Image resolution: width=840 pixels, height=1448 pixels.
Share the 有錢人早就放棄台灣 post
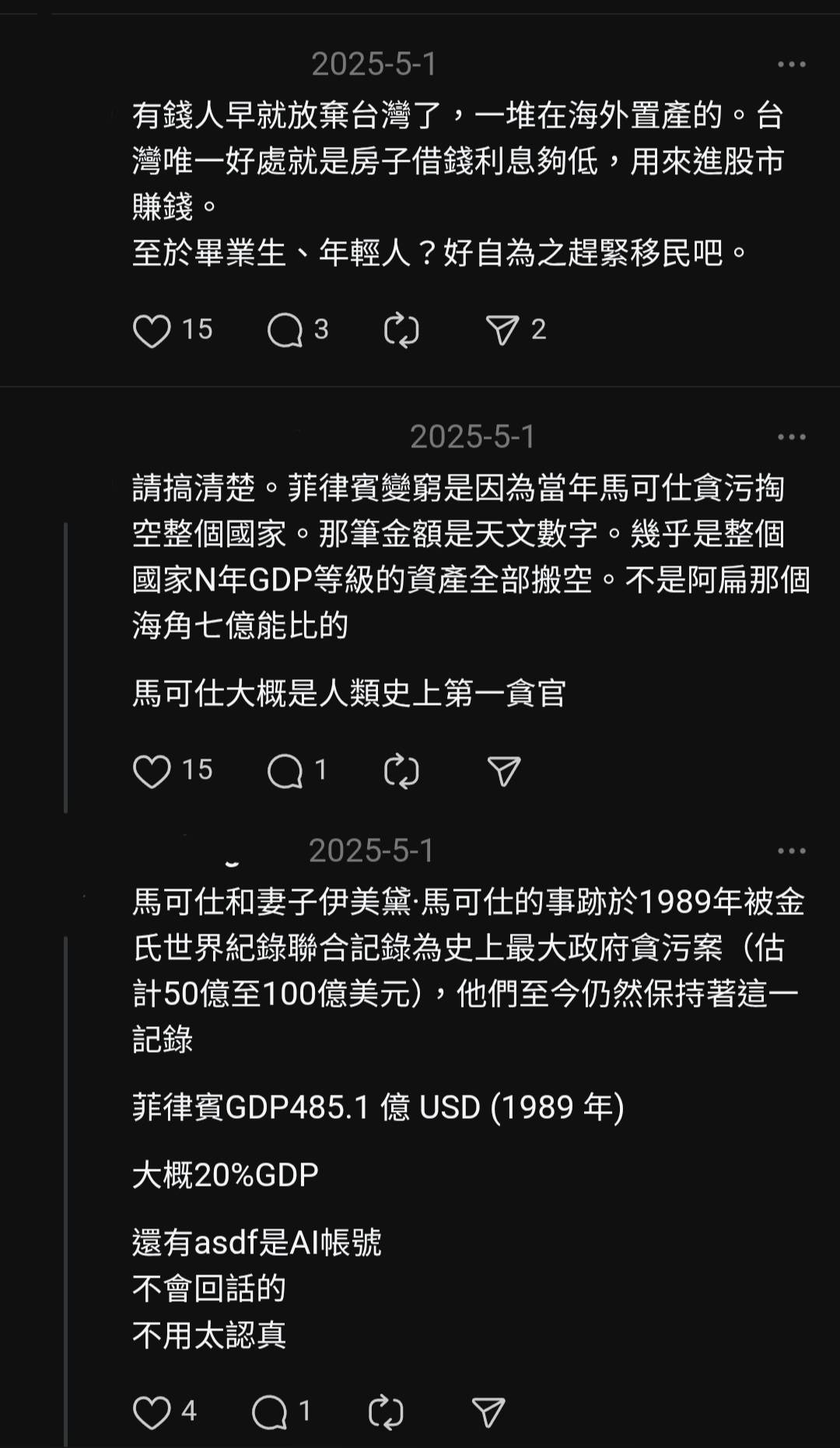(502, 331)
